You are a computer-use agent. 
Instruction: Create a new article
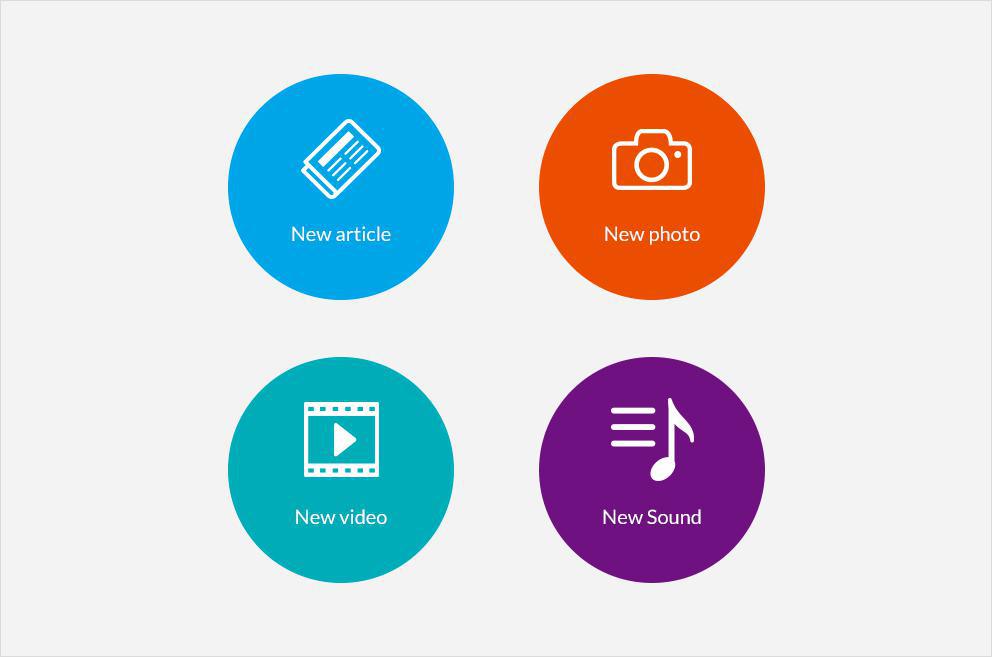[x=341, y=187]
